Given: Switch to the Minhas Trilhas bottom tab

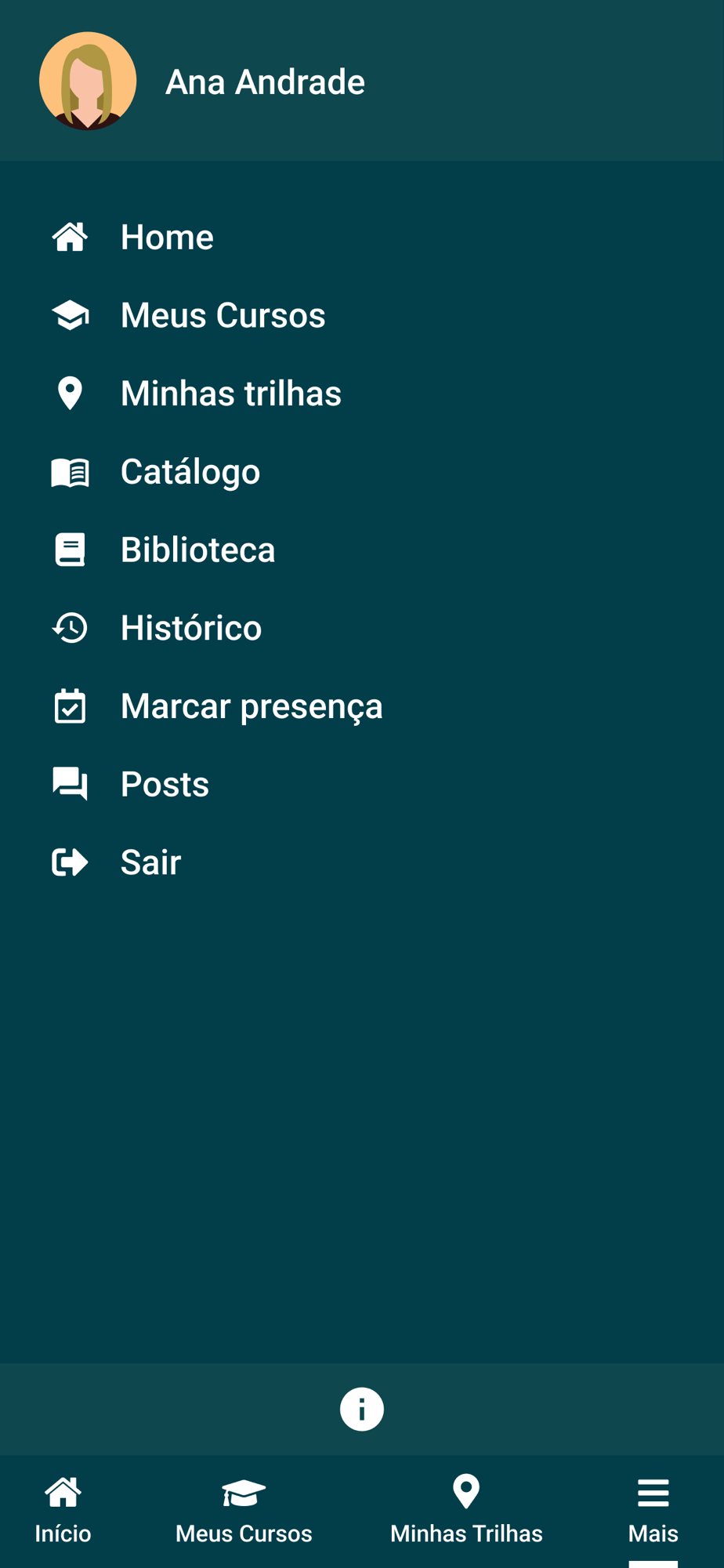Looking at the screenshot, I should pos(466,1511).
